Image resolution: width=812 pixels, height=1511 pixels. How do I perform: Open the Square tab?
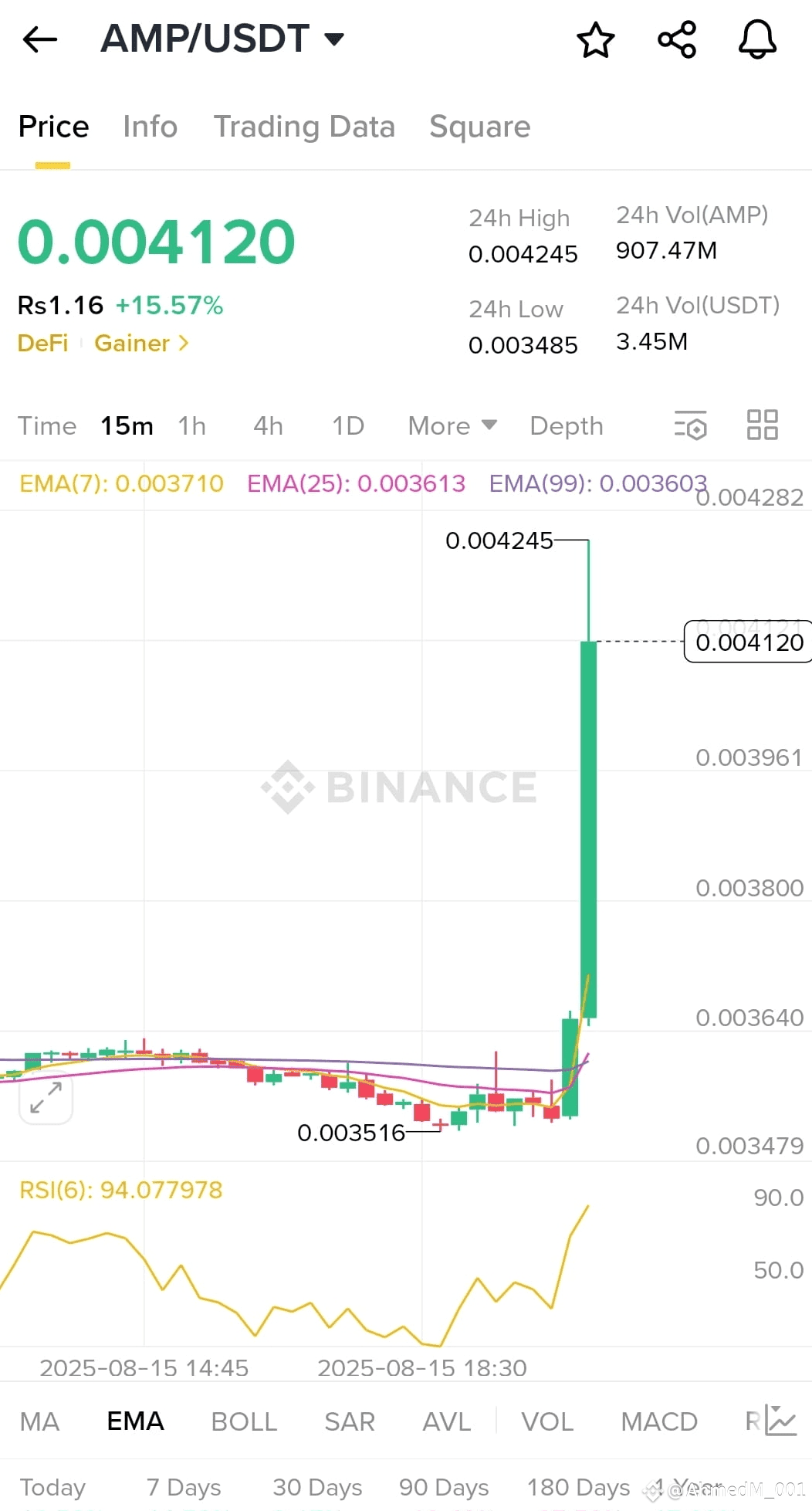(x=480, y=127)
